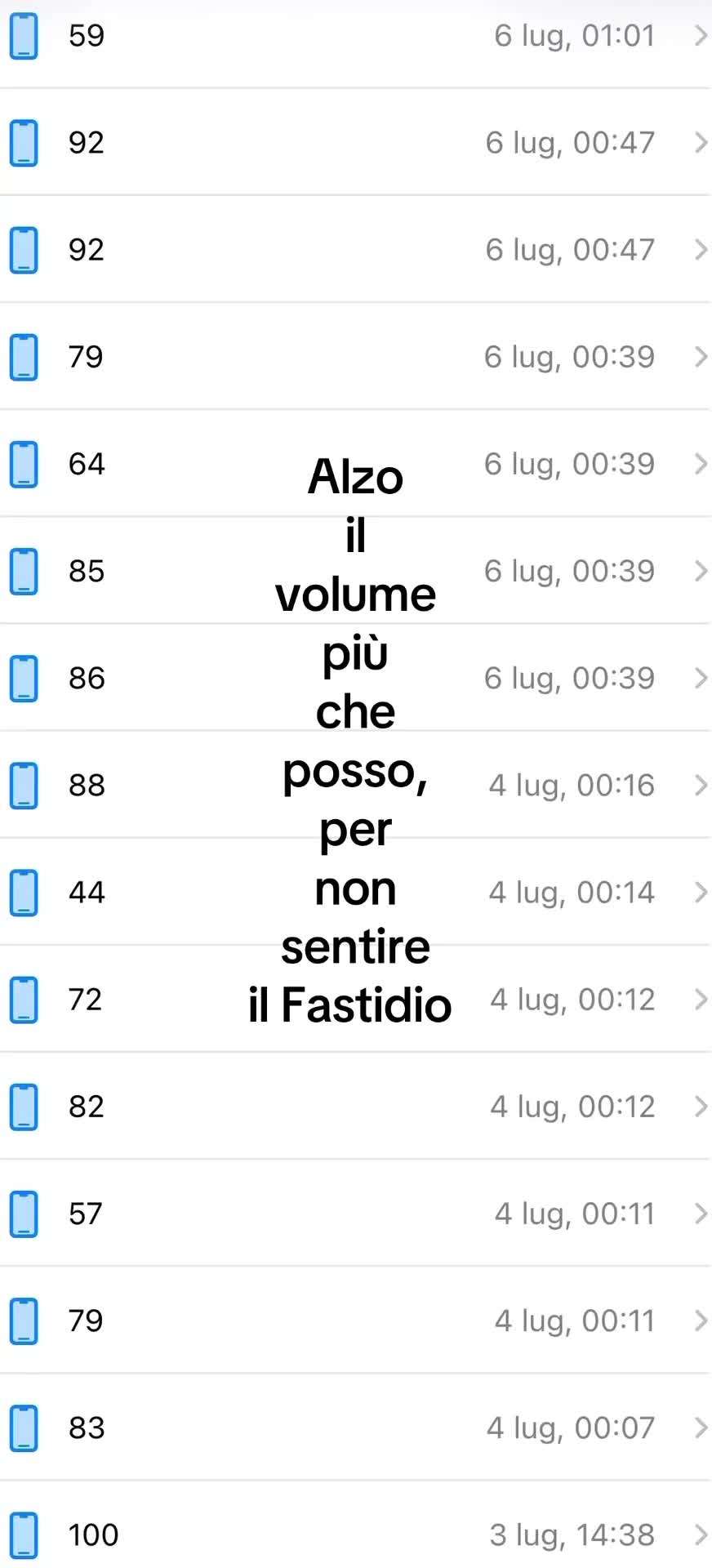Open the 79 entry from 4 lug, 00:11
This screenshot has height=1568, width=712.
pyautogui.click(x=356, y=1320)
